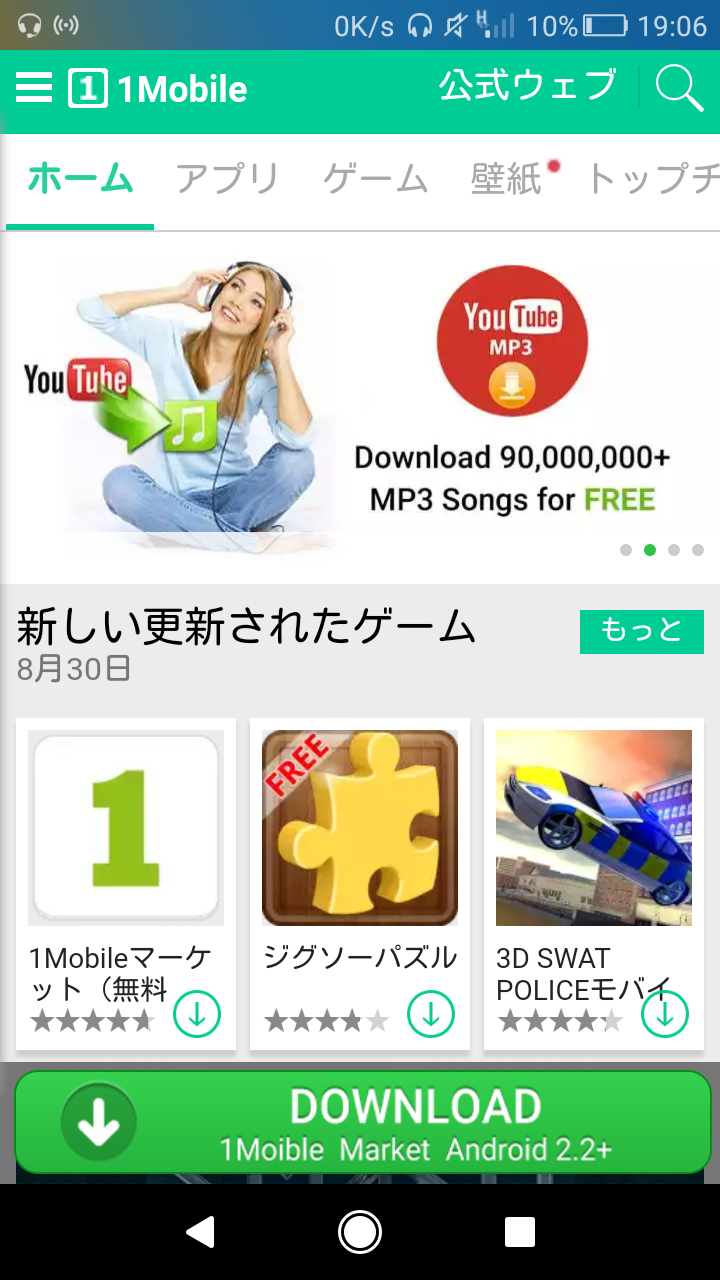The width and height of the screenshot is (720, 1280).
Task: Go back using the system back button
Action: click(x=201, y=1232)
